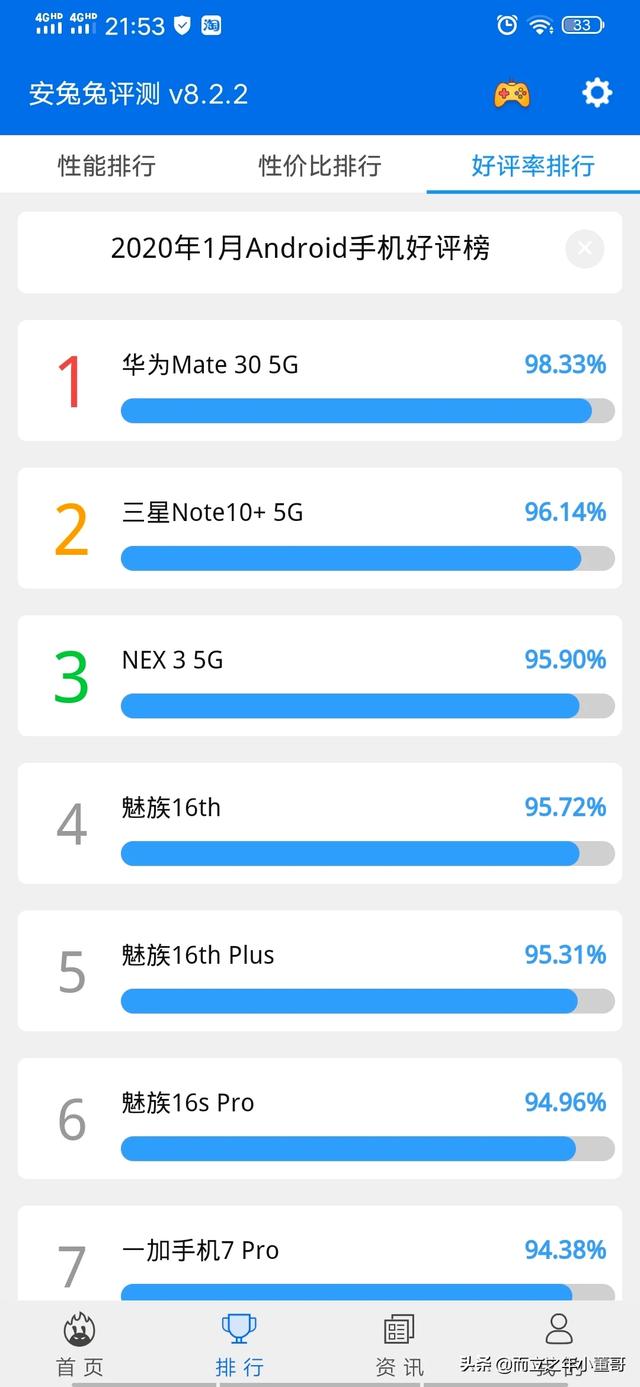Image resolution: width=640 pixels, height=1387 pixels.
Task: Open the 一加手机7 Pro entry
Action: (320, 1253)
